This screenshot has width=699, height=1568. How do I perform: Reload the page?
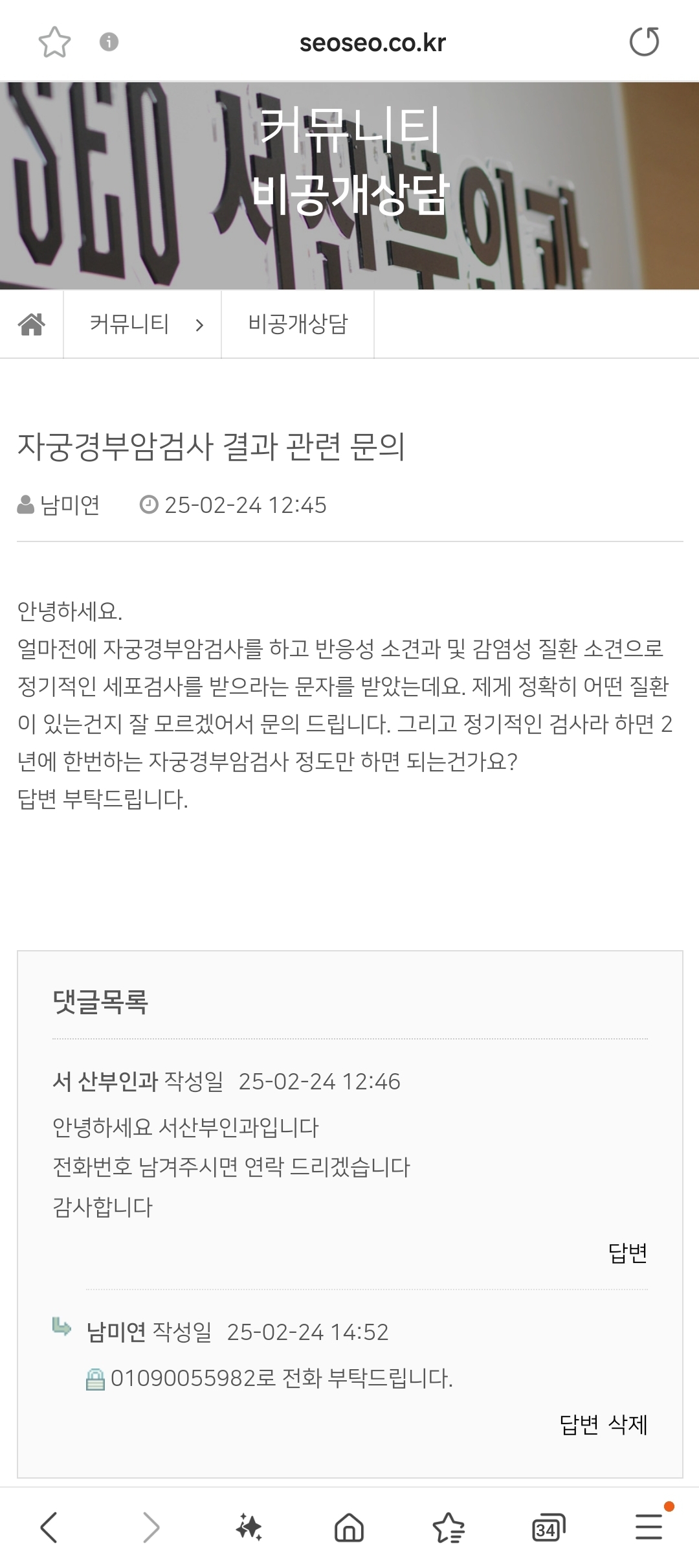pos(645,42)
